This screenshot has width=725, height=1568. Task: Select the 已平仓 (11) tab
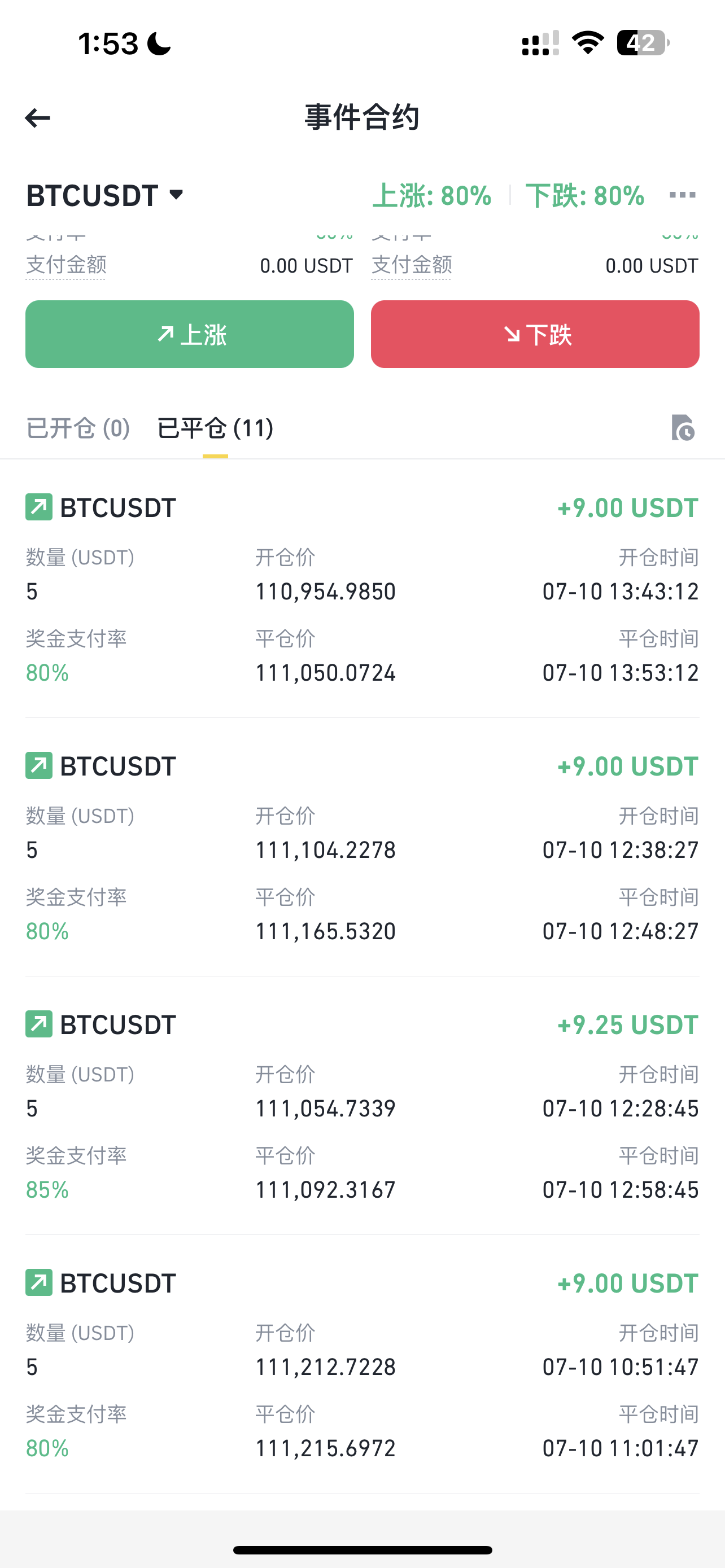click(215, 428)
